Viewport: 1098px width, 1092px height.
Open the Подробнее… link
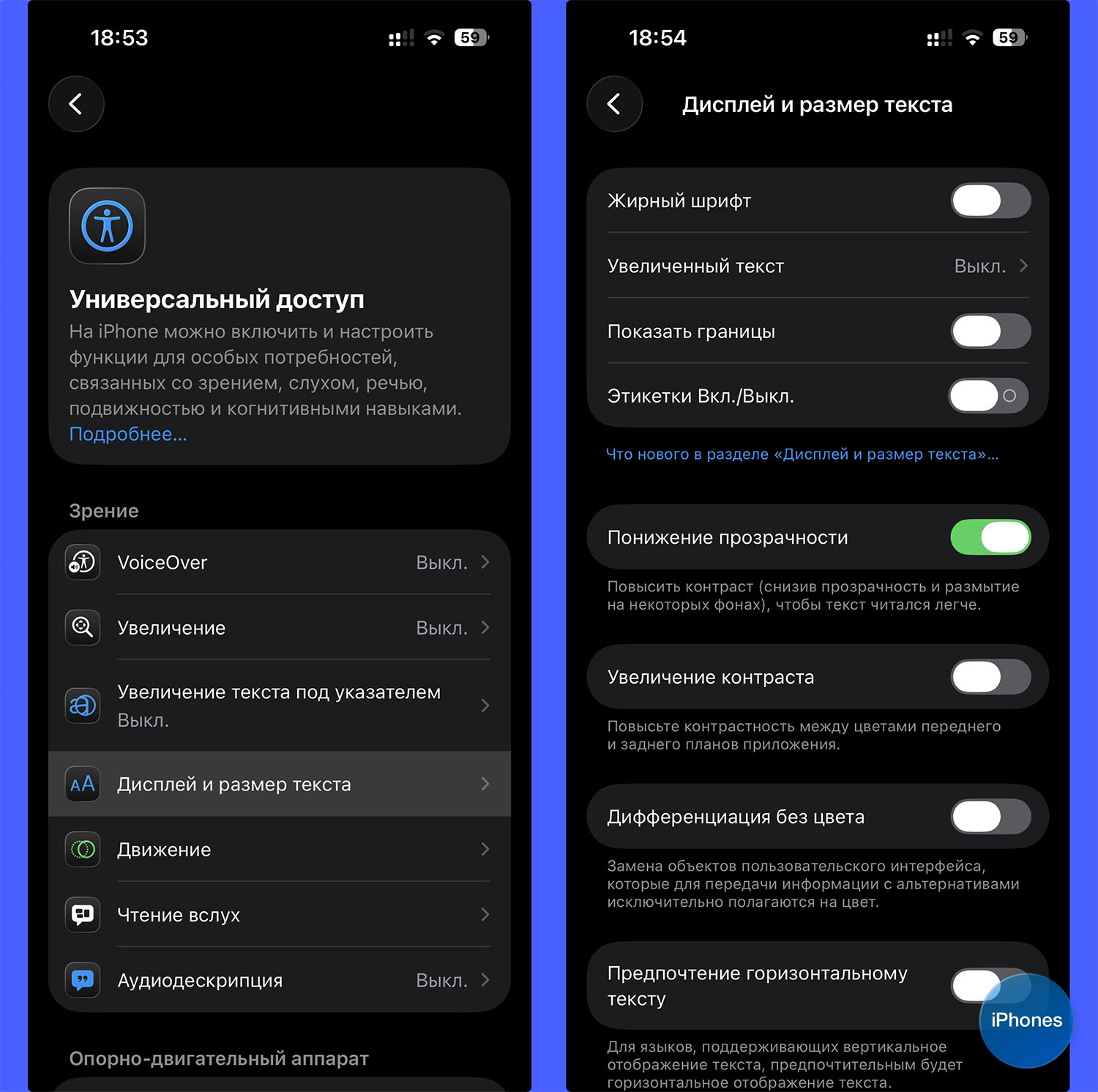tap(128, 434)
